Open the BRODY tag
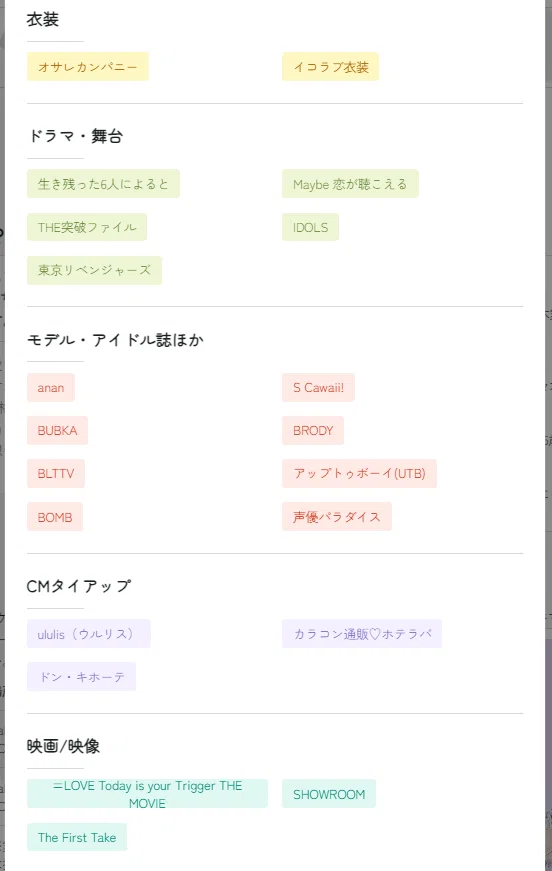Screen dimensions: 552x871 pos(313,431)
